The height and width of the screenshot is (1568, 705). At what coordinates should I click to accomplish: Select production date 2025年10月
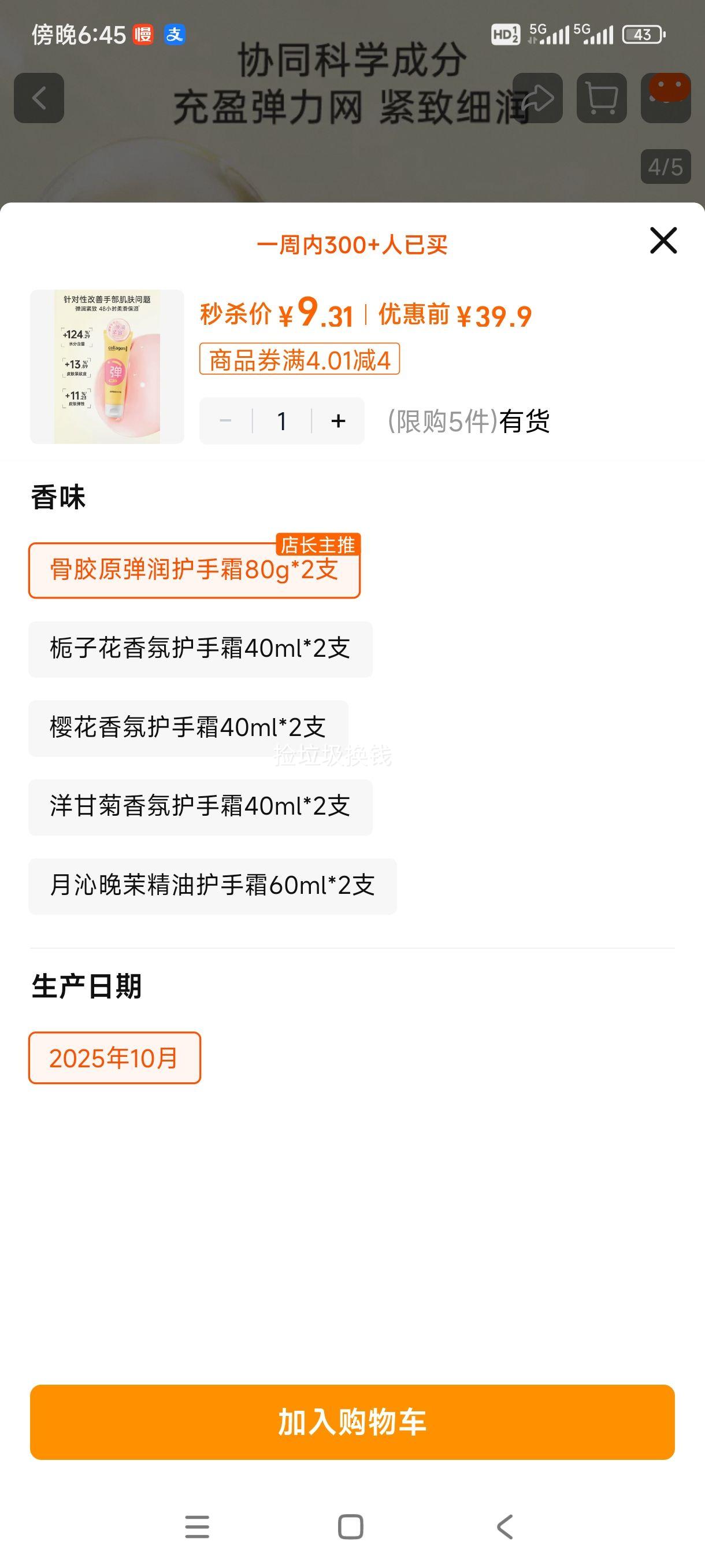coord(114,1058)
